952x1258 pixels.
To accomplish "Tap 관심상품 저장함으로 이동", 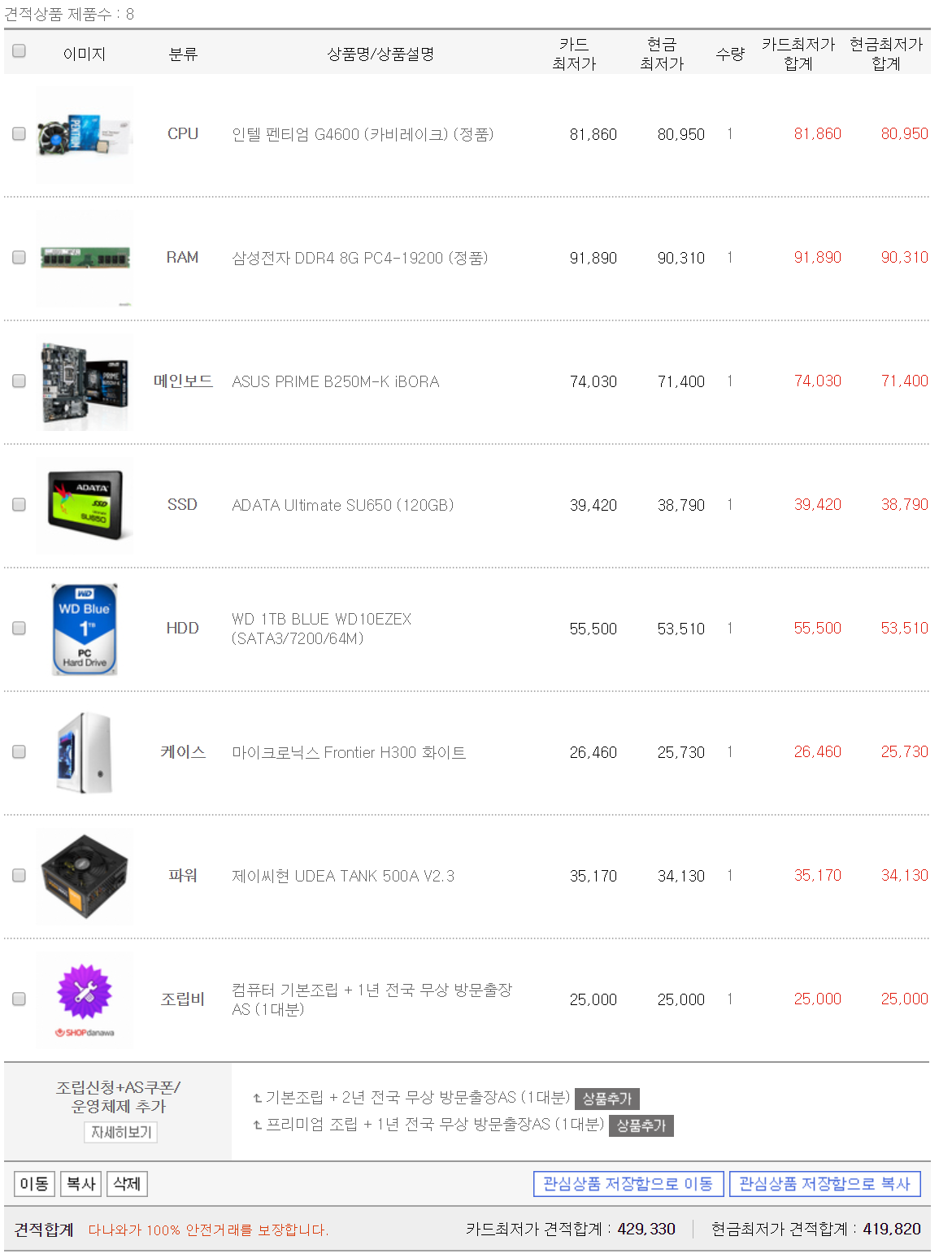I will tap(628, 1184).
